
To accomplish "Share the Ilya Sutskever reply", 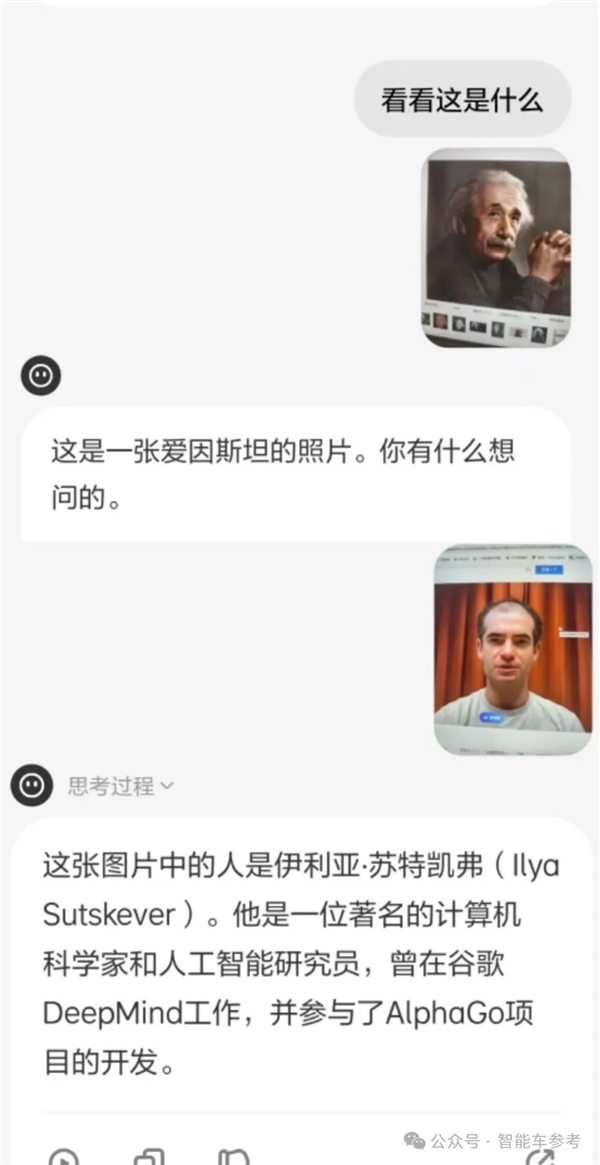I will pos(539,1157).
